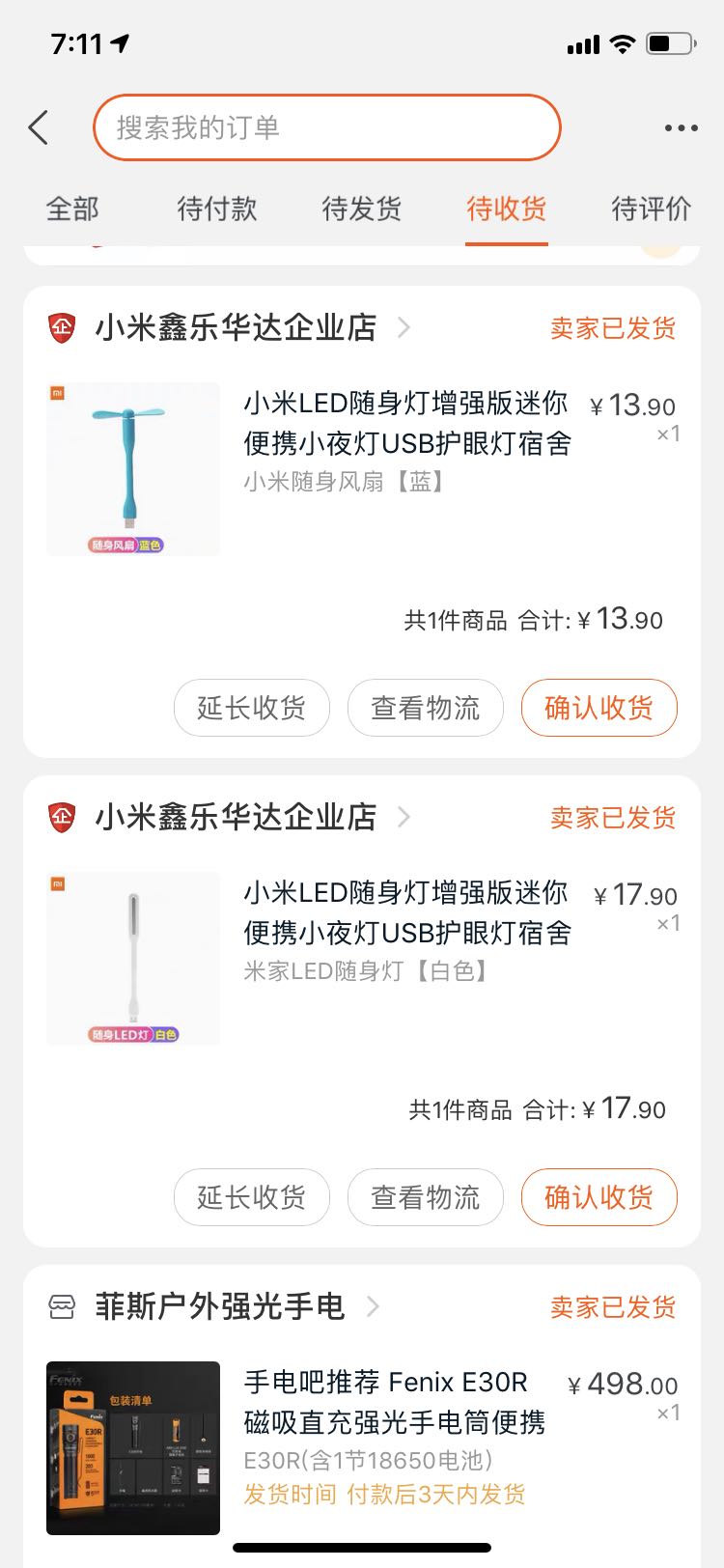724x1568 pixels.
Task: Tap 延长收货 on the ¥13.90 order
Action: pyautogui.click(x=251, y=708)
